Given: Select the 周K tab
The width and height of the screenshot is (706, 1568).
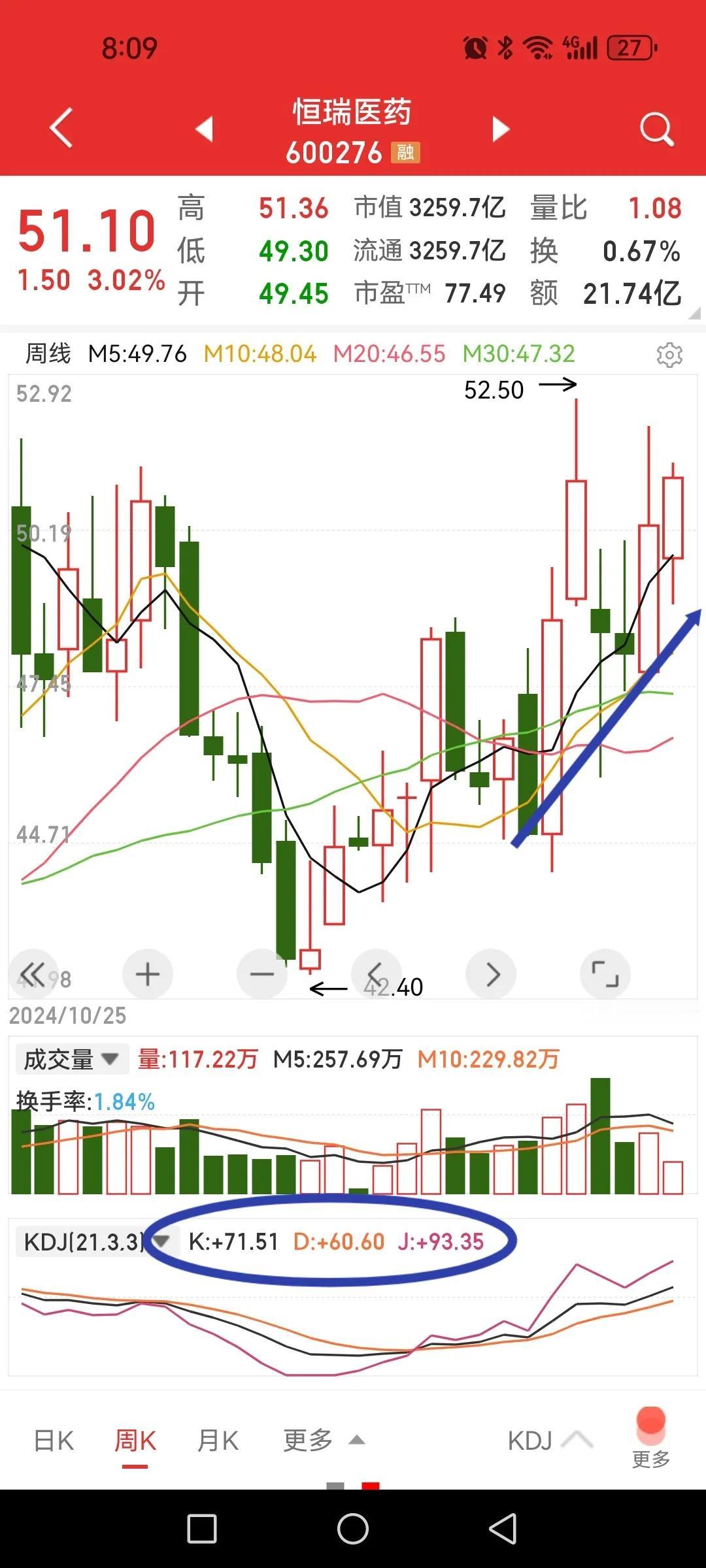Looking at the screenshot, I should coord(135,1441).
